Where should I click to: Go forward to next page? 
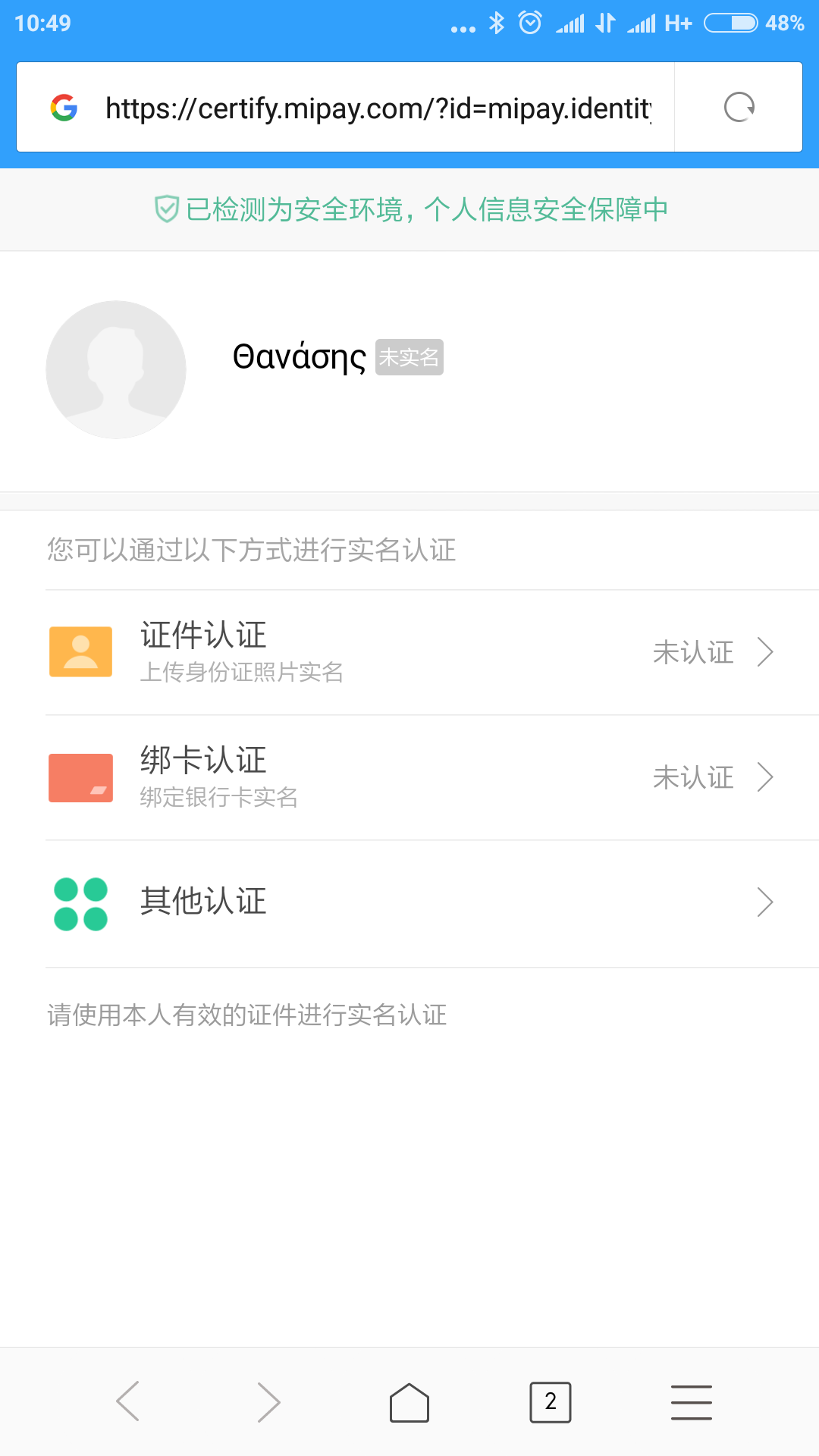[x=268, y=1401]
